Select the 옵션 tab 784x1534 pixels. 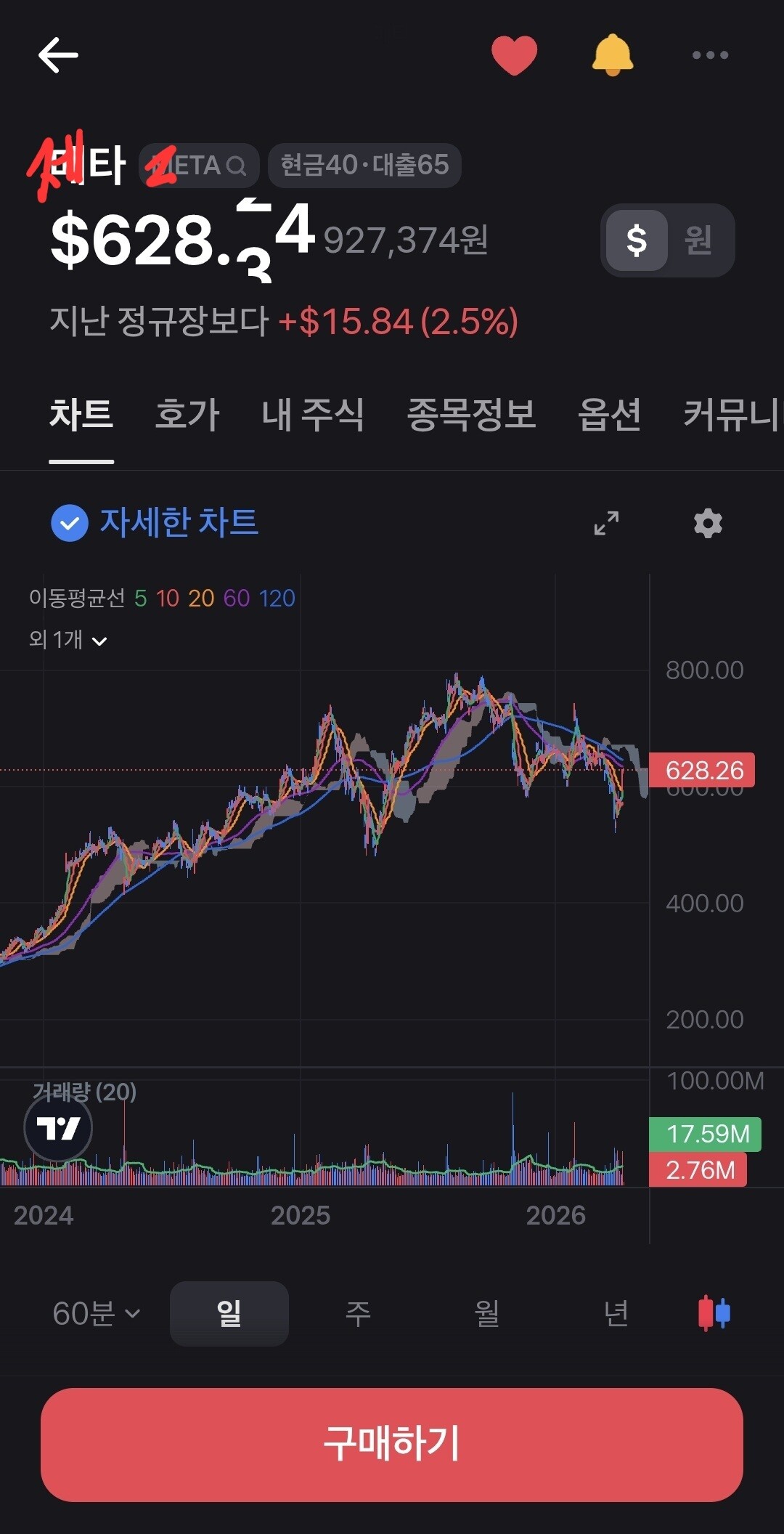609,415
